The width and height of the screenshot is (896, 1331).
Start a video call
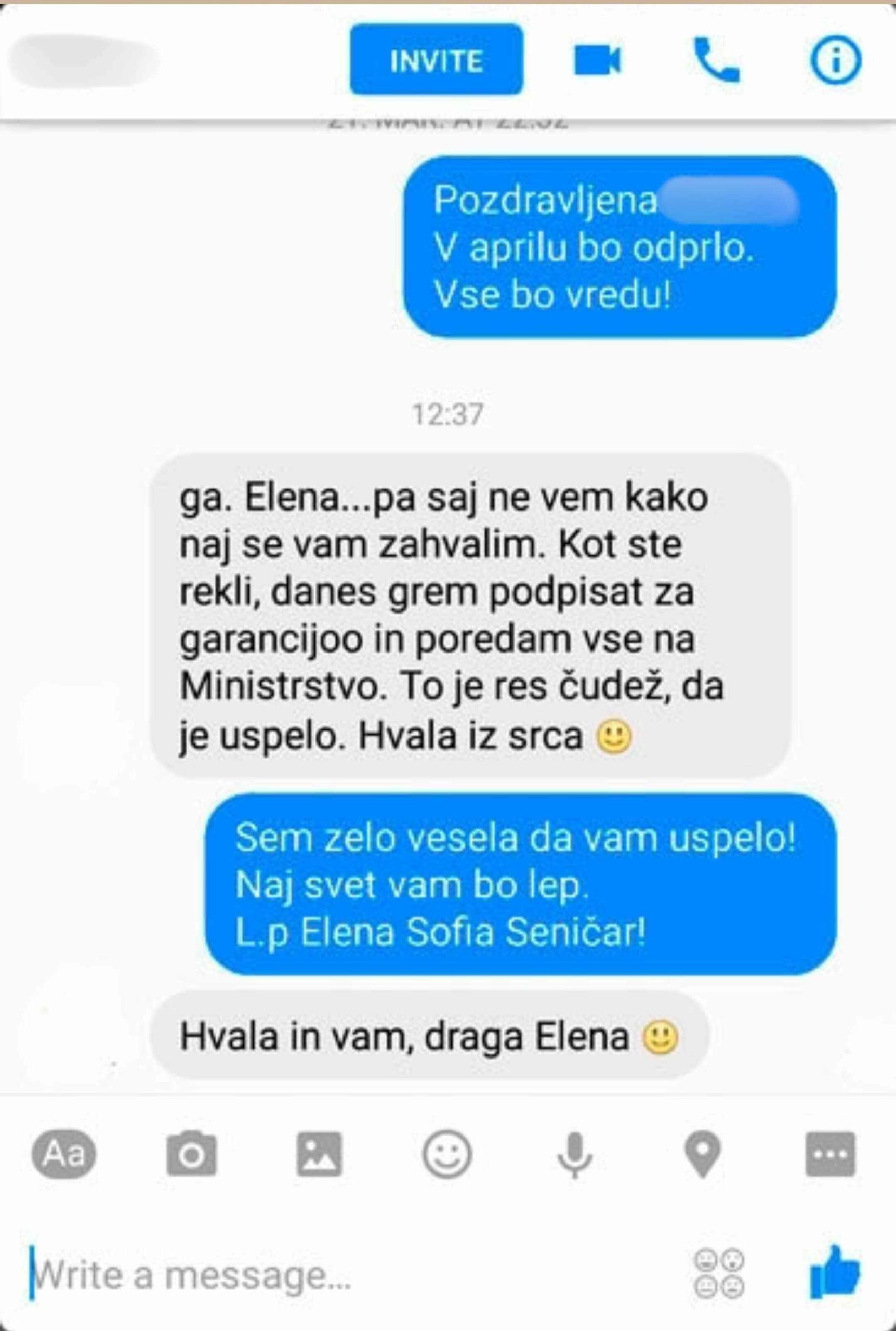pos(597,60)
